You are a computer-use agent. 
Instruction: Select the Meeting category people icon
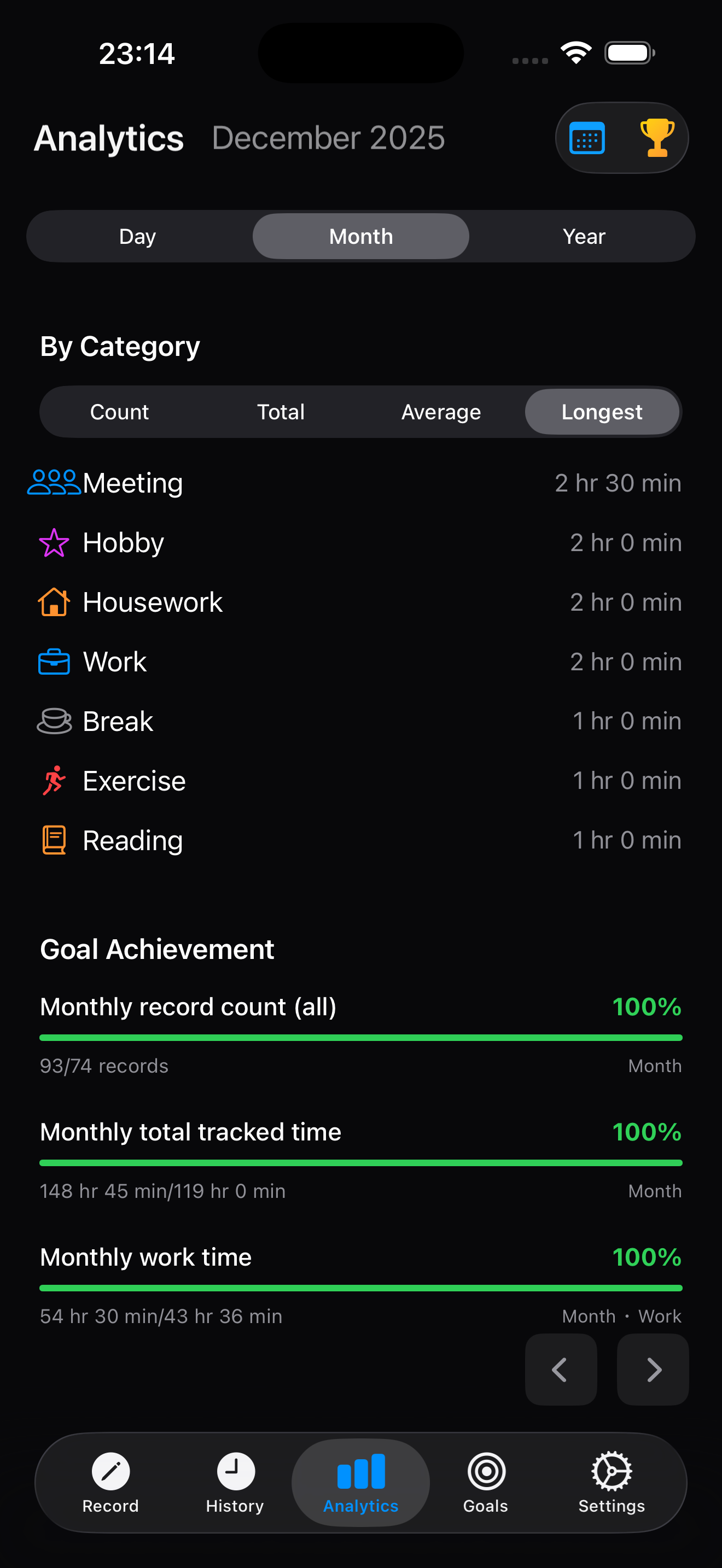54,481
